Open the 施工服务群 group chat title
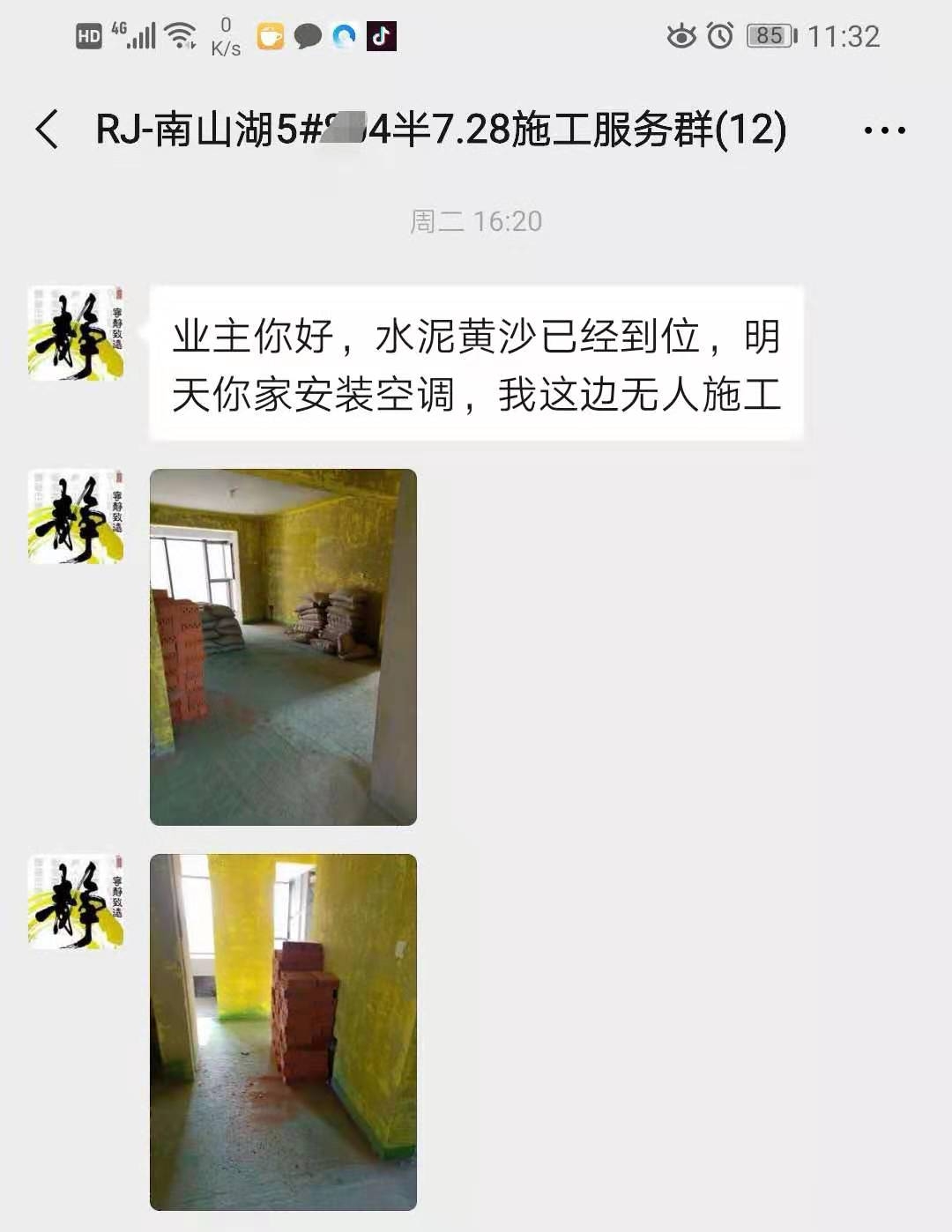Viewport: 952px width, 1232px height. [x=441, y=130]
